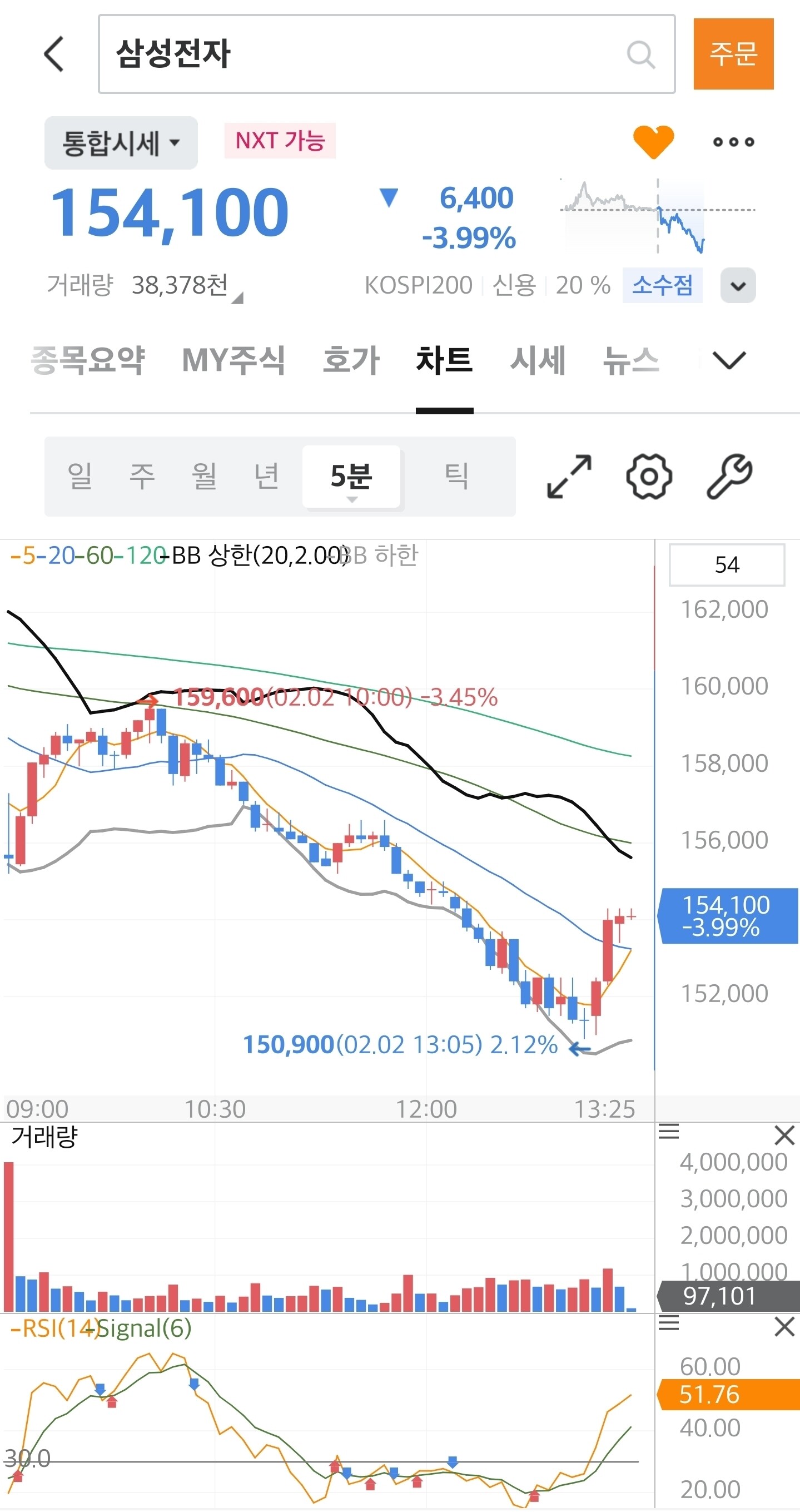
Task: Switch to the 뉴스 tab
Action: coord(631,359)
